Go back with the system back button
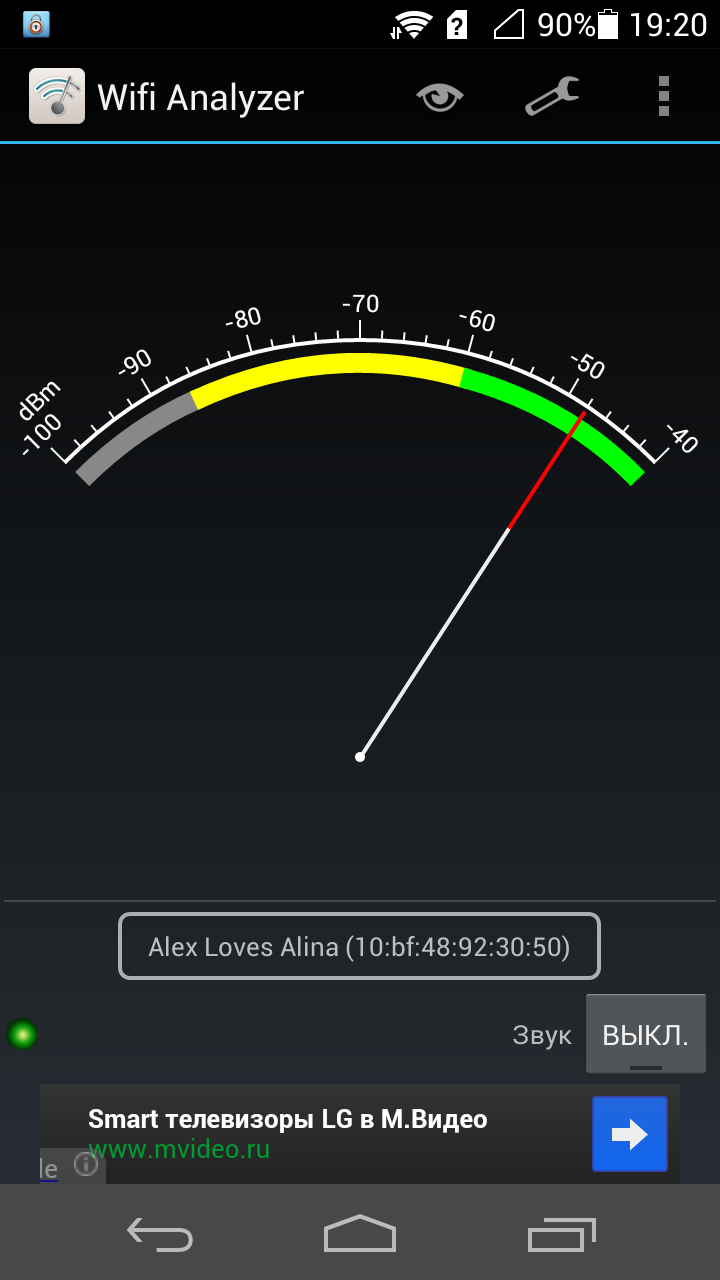 160,1234
